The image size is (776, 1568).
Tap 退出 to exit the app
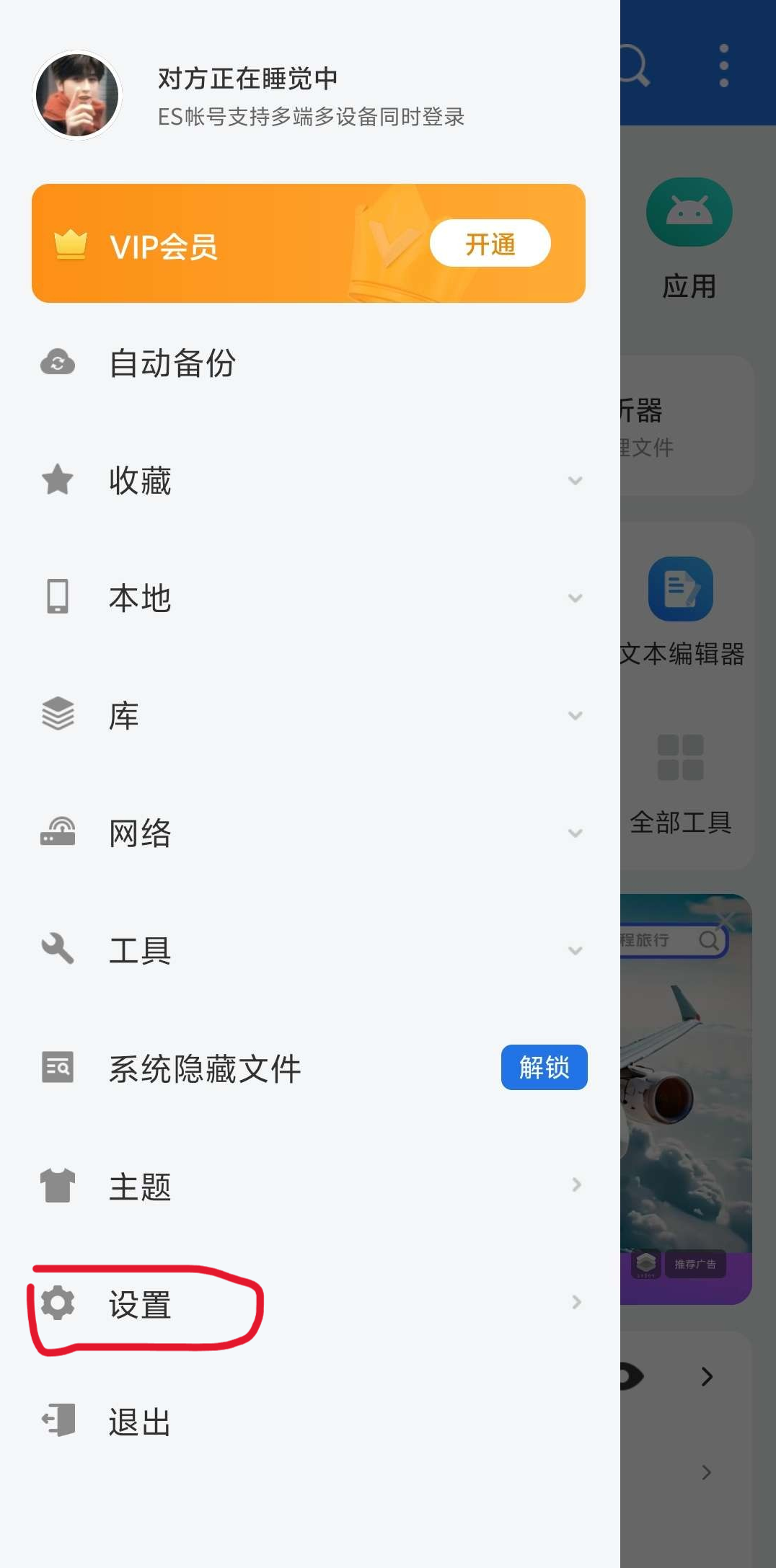point(141,1421)
